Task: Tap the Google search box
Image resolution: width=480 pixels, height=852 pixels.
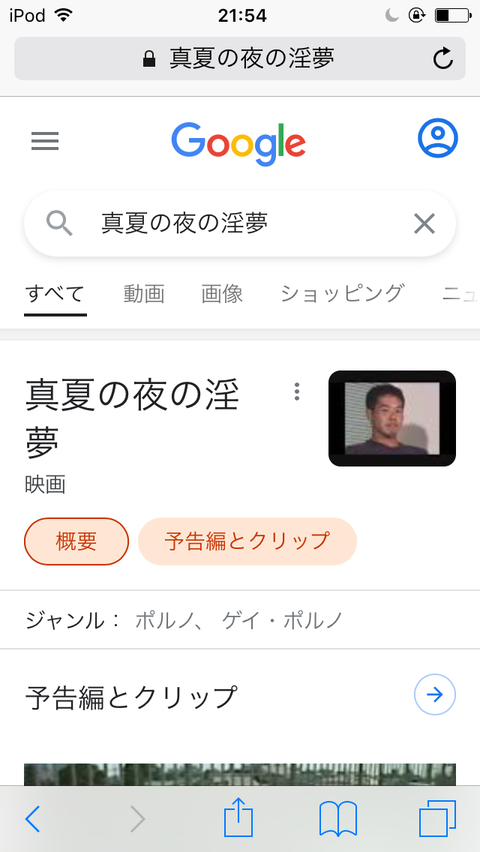Action: 240,223
